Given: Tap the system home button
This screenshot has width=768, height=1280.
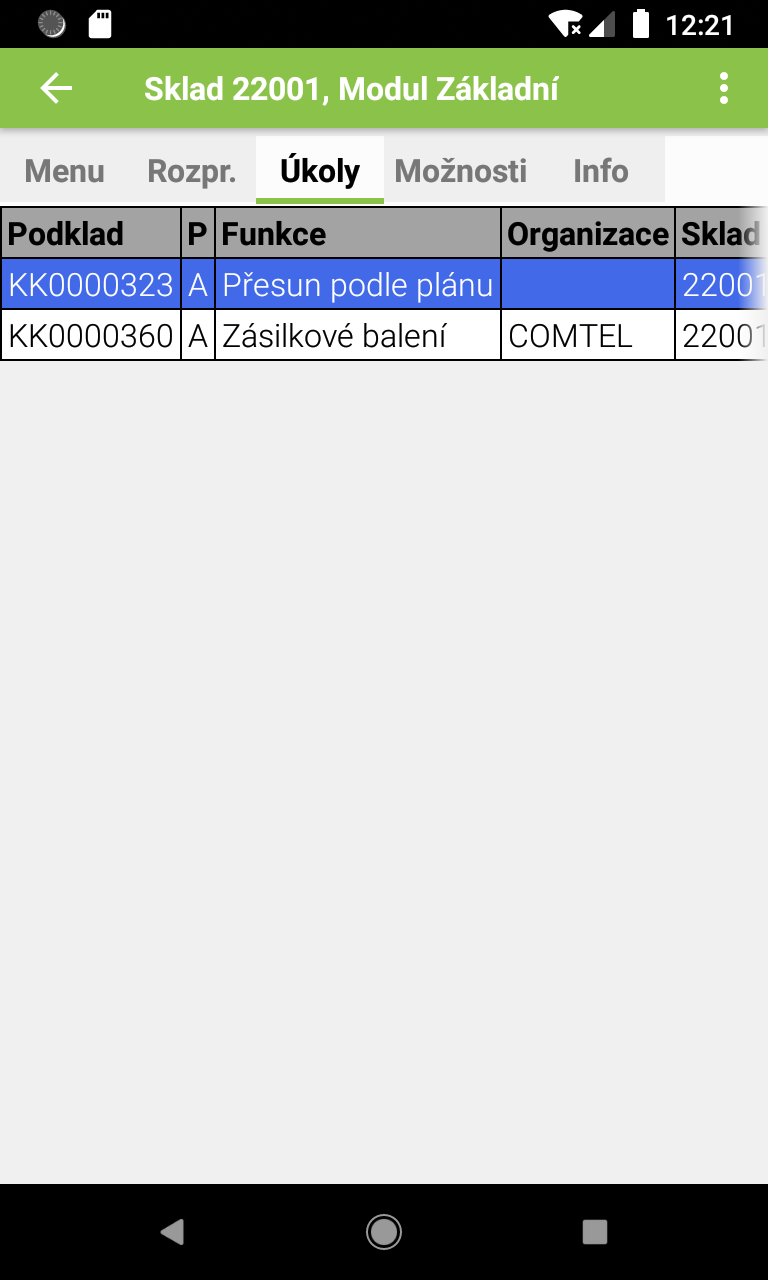Looking at the screenshot, I should point(384,1232).
